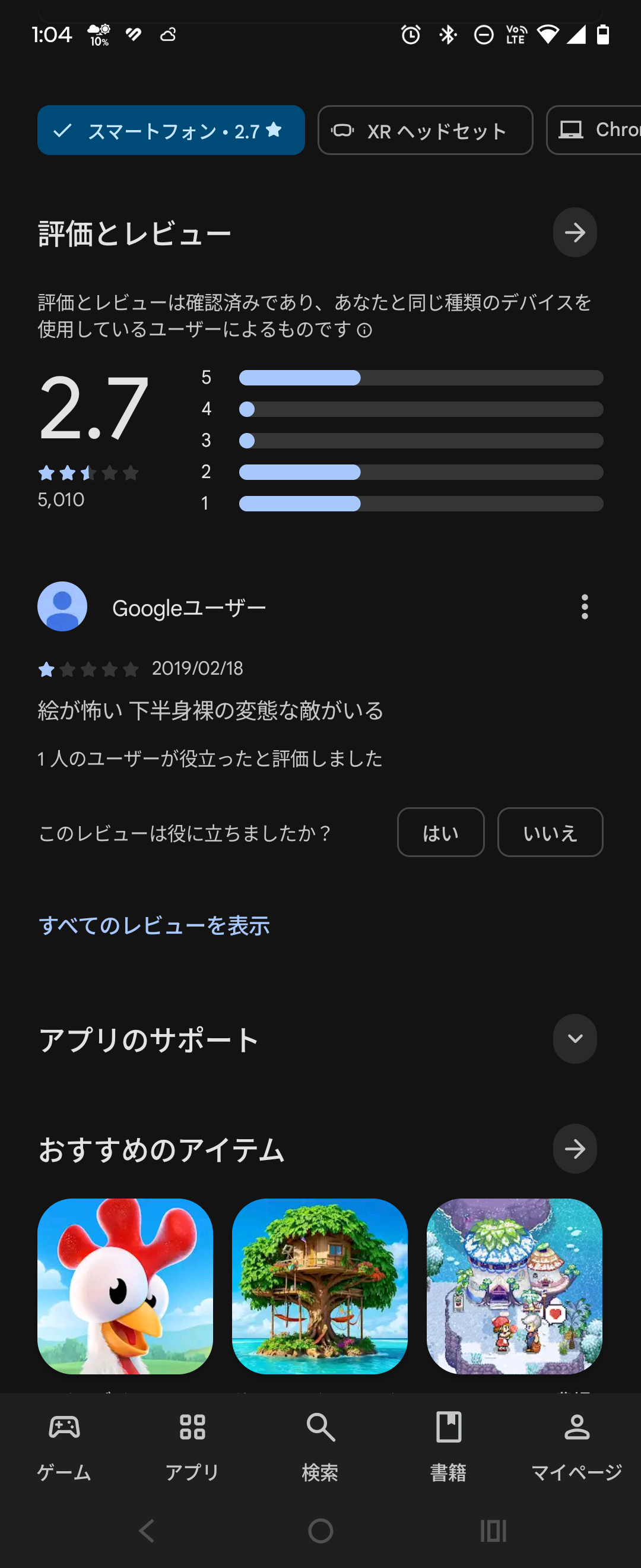Mark the review helpful with はい
641x1568 pixels.
point(440,832)
